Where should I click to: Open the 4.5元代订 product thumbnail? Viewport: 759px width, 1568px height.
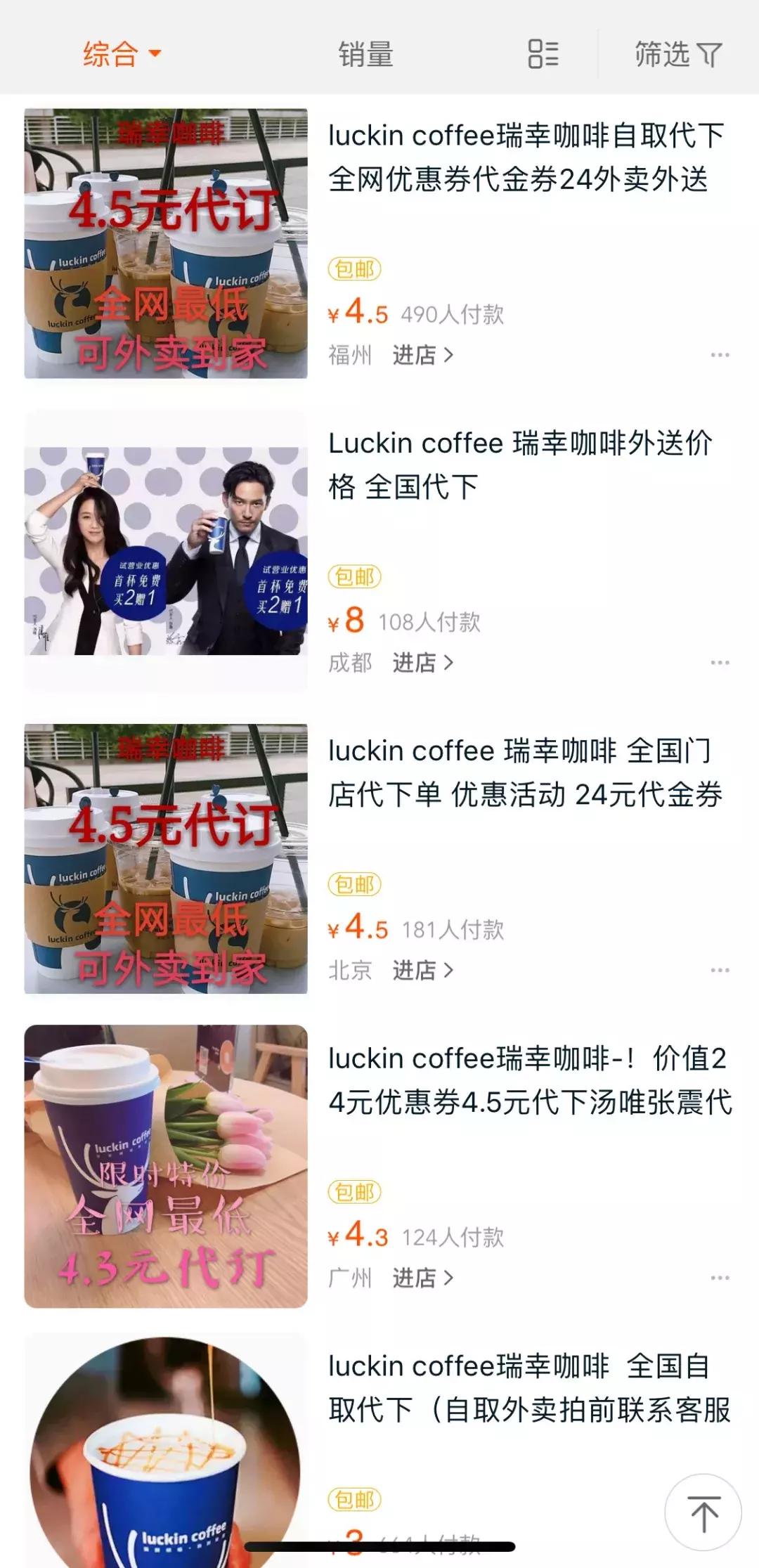[165, 244]
